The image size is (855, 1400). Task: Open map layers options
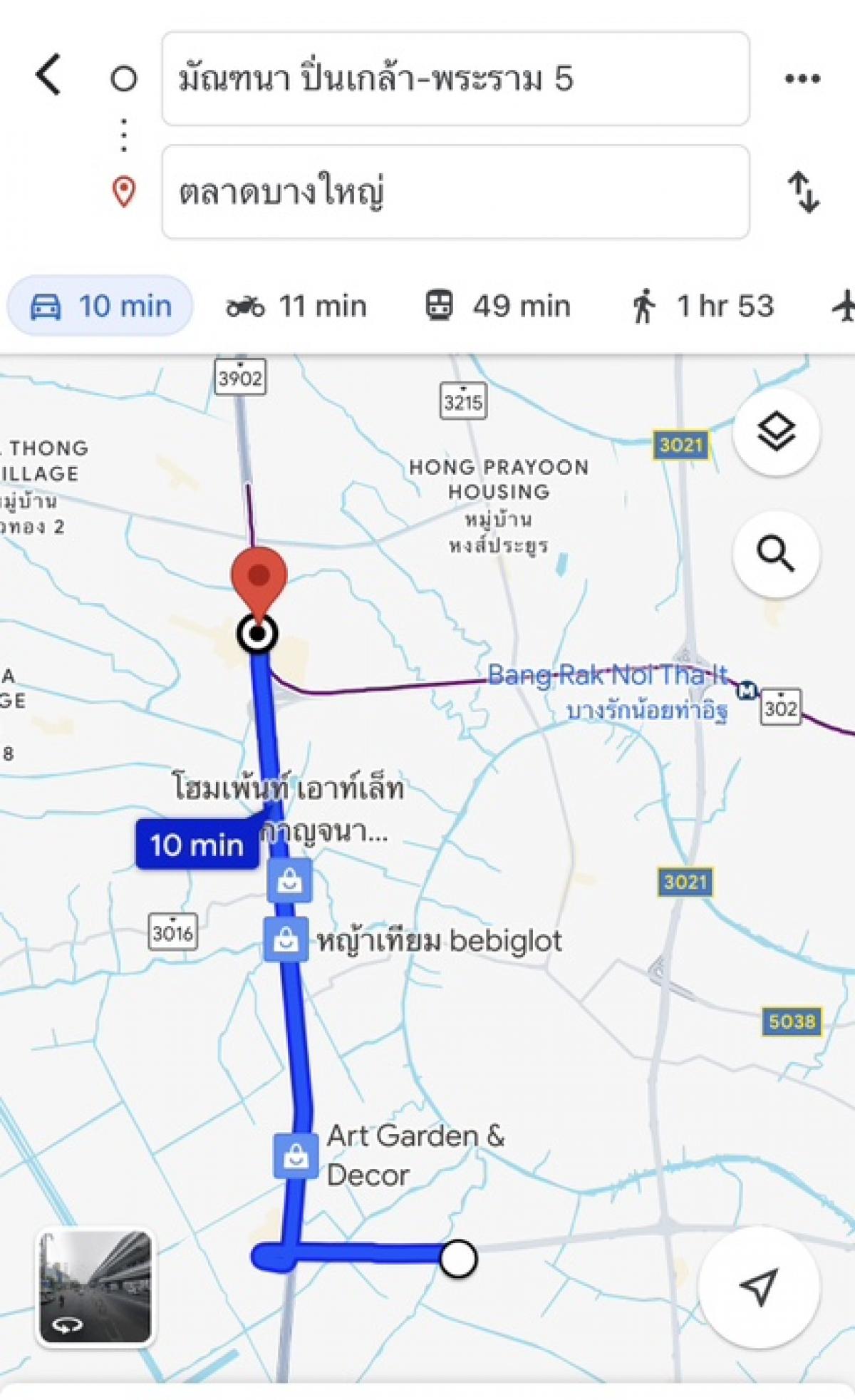point(776,432)
